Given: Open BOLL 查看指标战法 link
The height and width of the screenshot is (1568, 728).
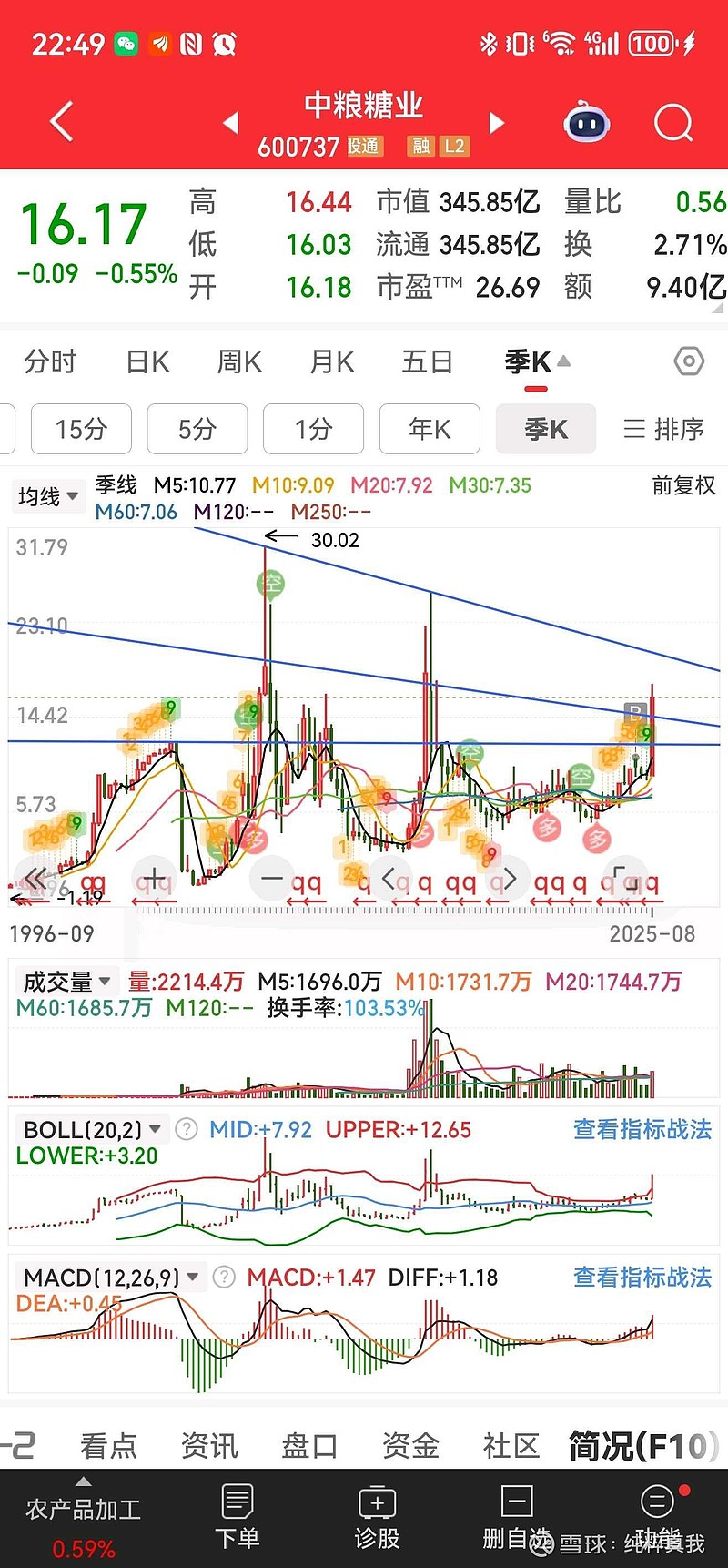Looking at the screenshot, I should (x=642, y=1130).
